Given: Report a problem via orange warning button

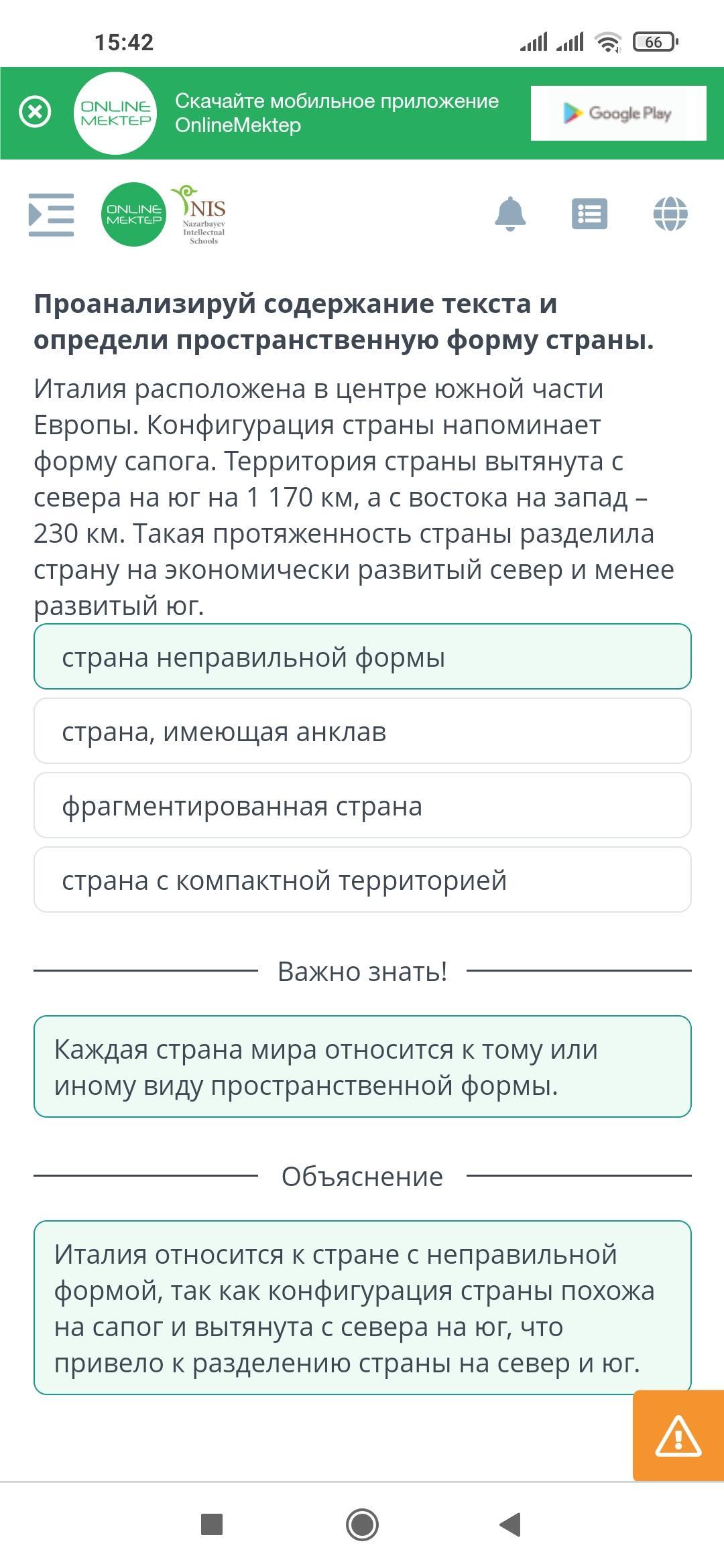Looking at the screenshot, I should point(678,1436).
